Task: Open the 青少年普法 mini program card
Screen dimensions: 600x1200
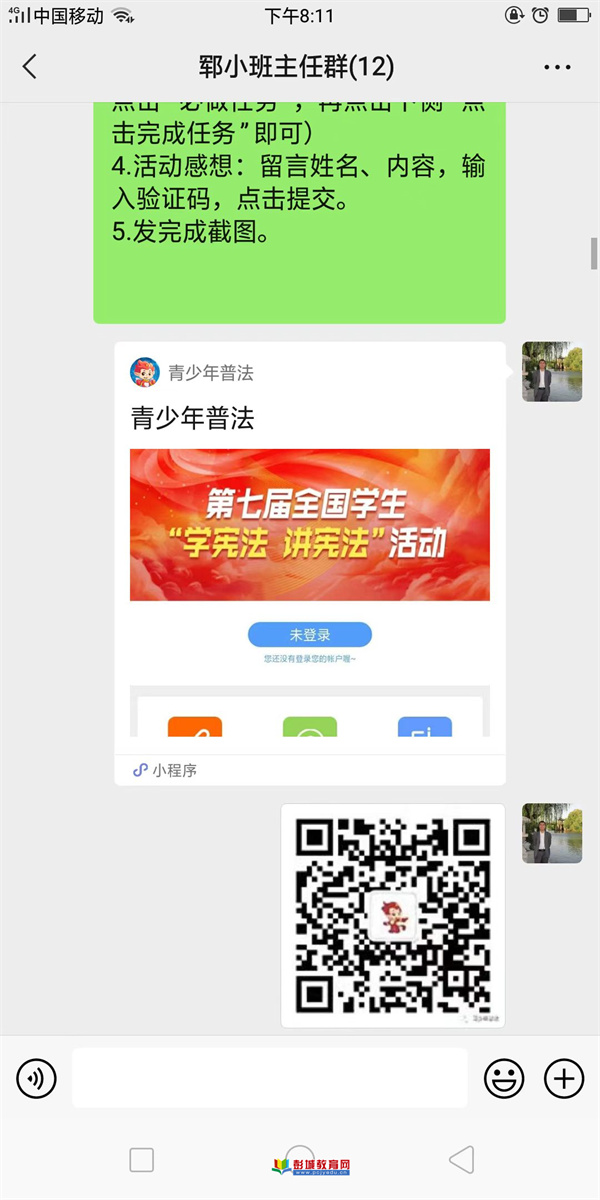Action: (x=310, y=563)
